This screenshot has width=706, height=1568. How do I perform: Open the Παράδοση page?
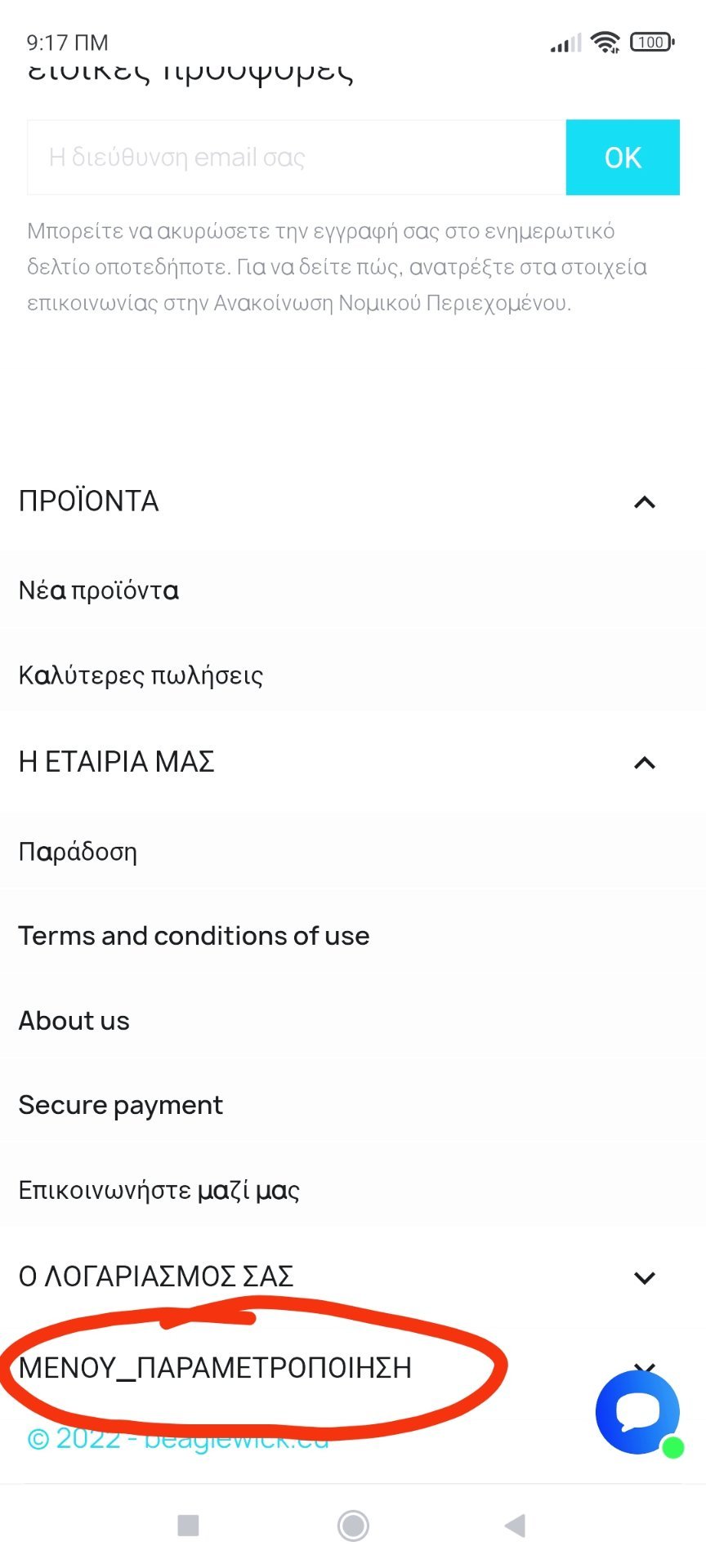pyautogui.click(x=78, y=852)
